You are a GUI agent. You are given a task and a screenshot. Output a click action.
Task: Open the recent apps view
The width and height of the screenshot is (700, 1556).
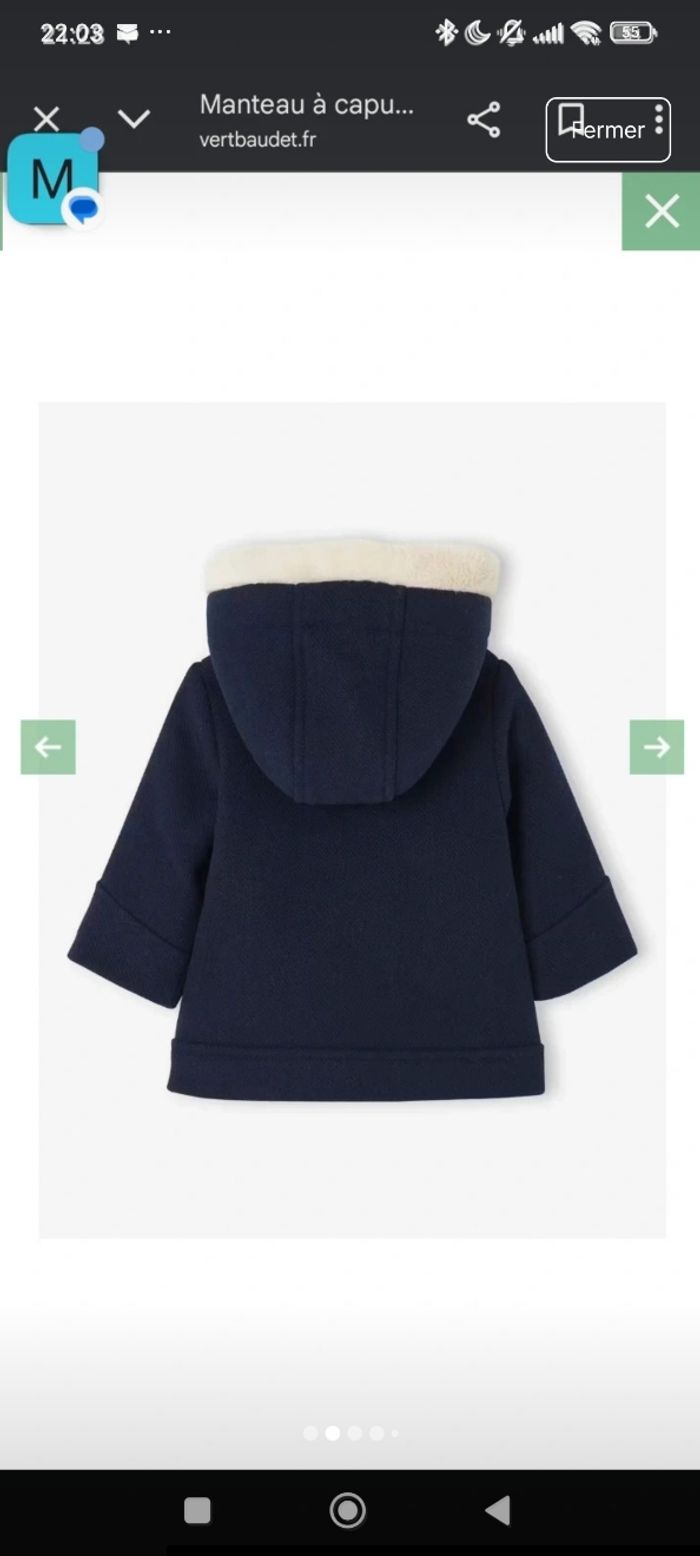tap(198, 1510)
